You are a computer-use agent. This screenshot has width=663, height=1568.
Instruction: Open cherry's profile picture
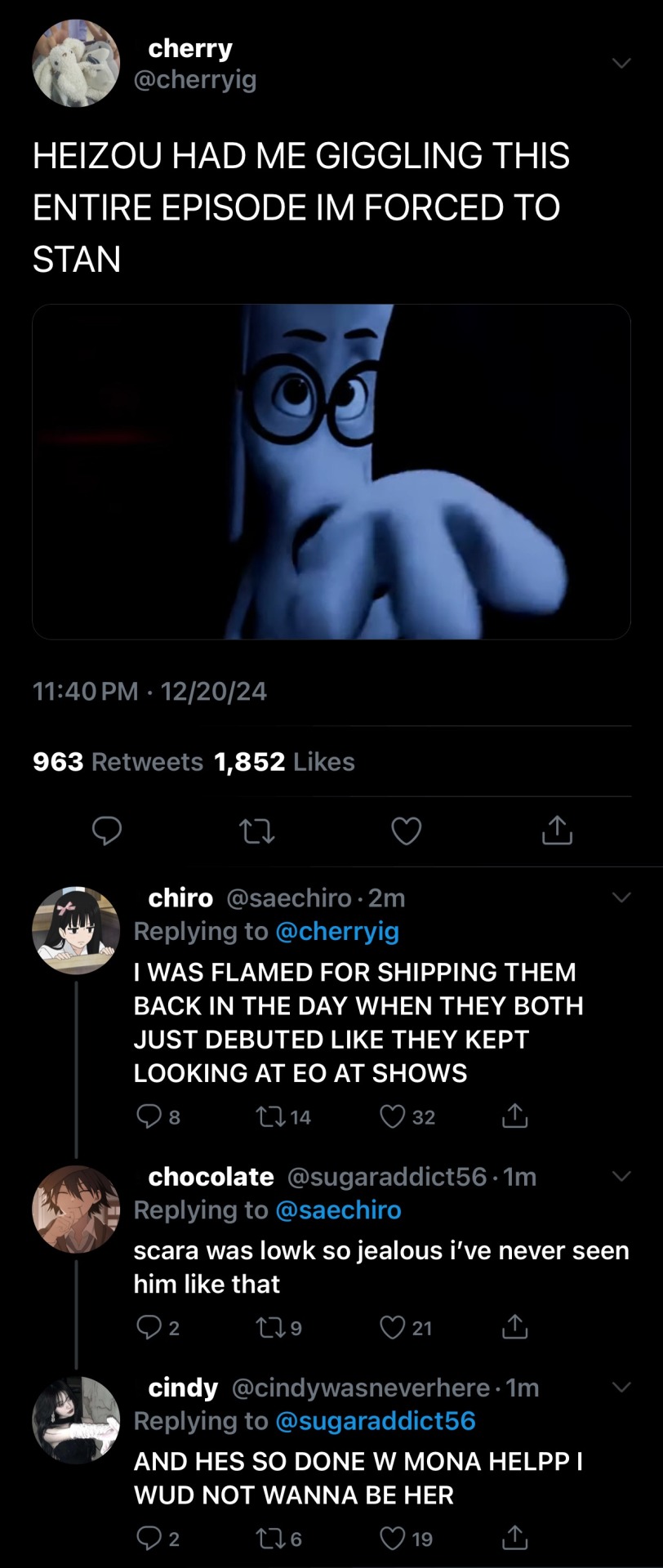pos(75,64)
